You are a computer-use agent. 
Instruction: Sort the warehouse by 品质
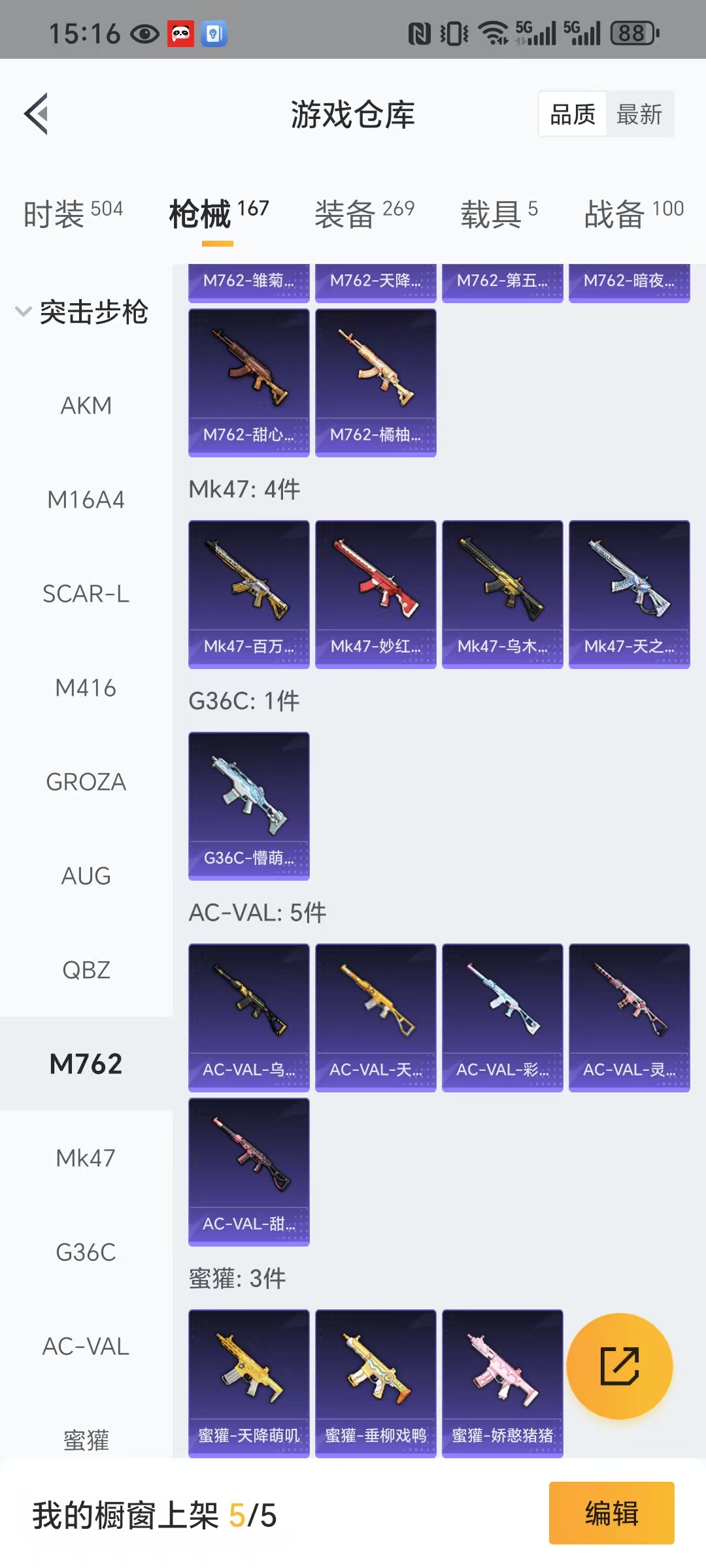click(x=573, y=114)
